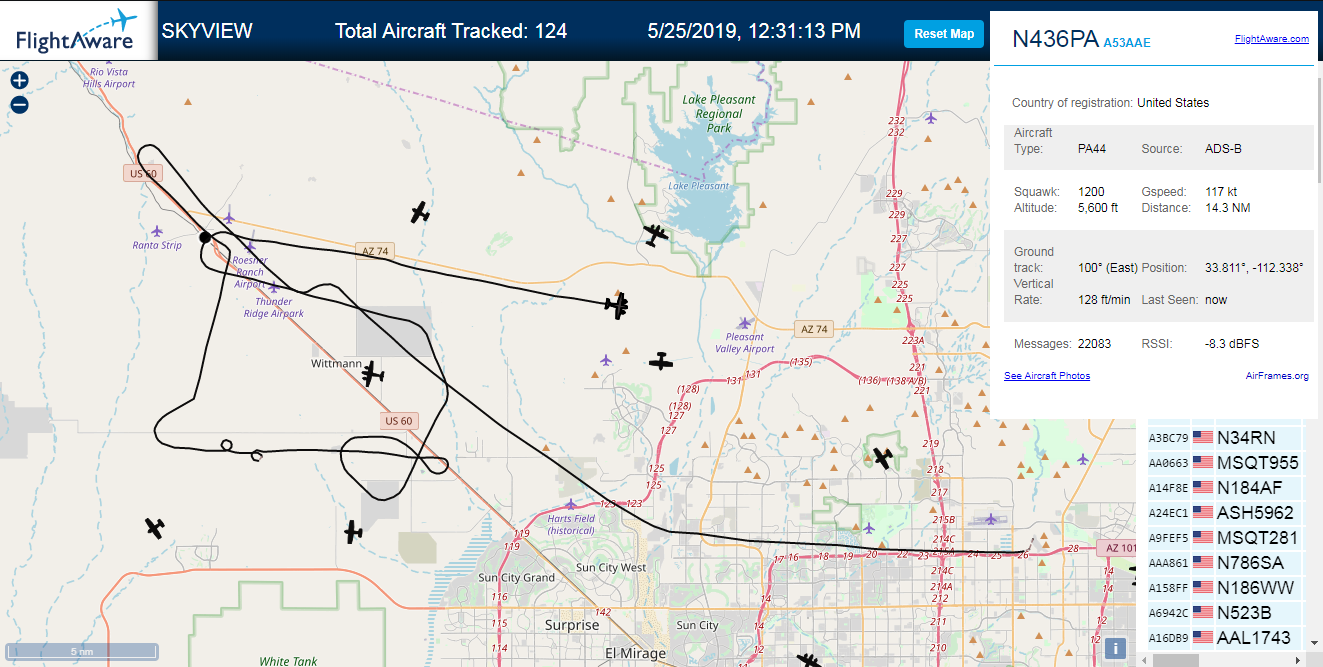
Task: Select flight ASH5962 in the list
Action: tap(1223, 512)
